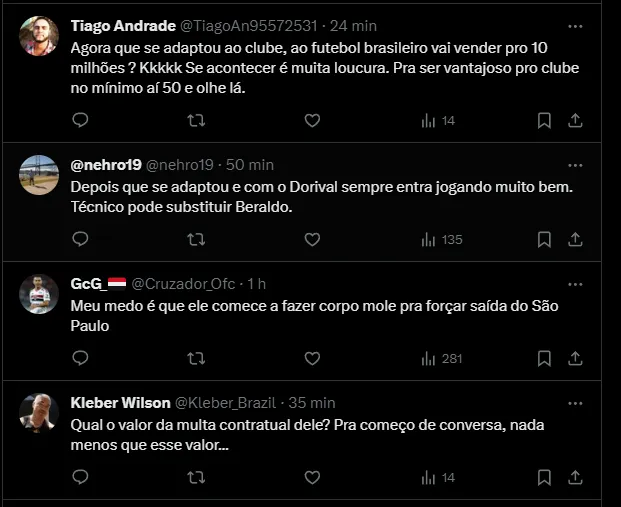Repost Tiago Andrade's tweet
Image resolution: width=621 pixels, height=507 pixels.
[197, 120]
